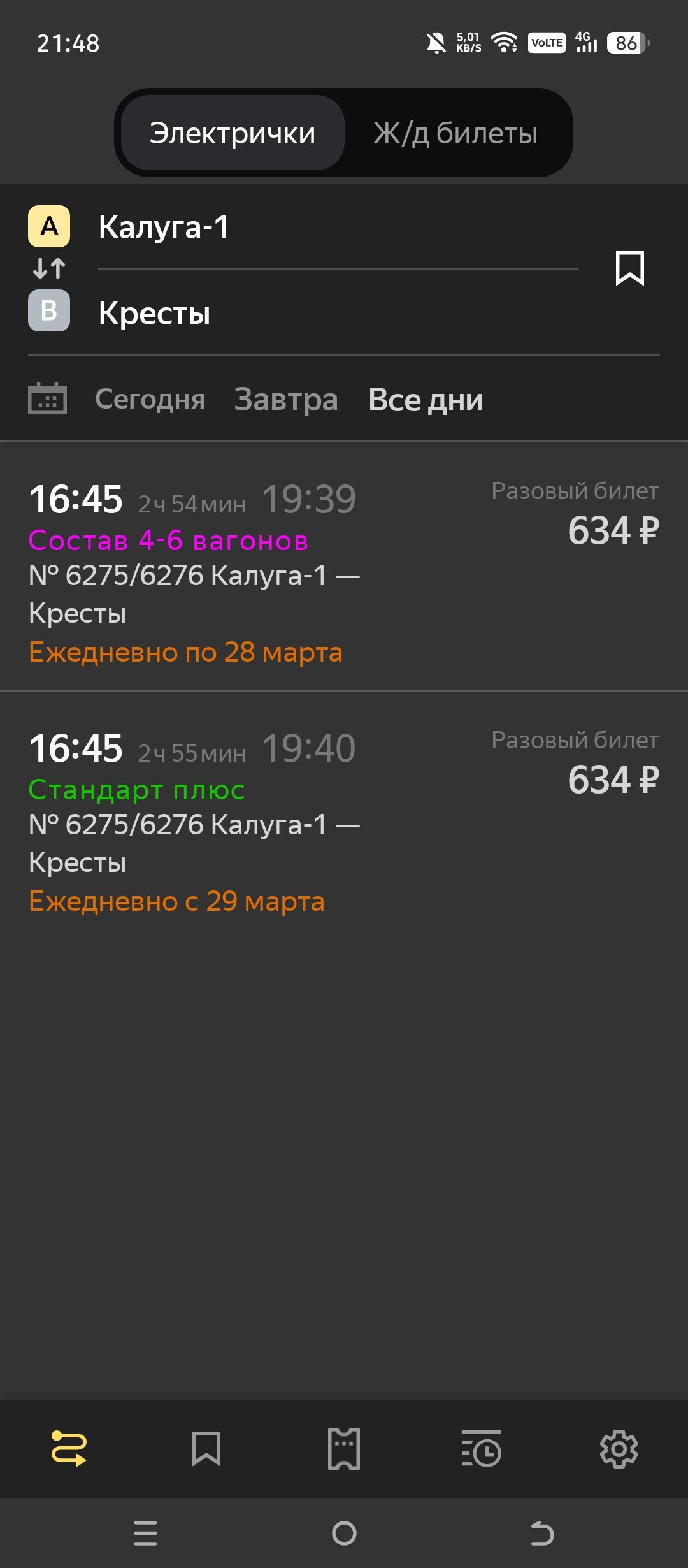
Task: Select the Все дни filter
Action: 426,400
